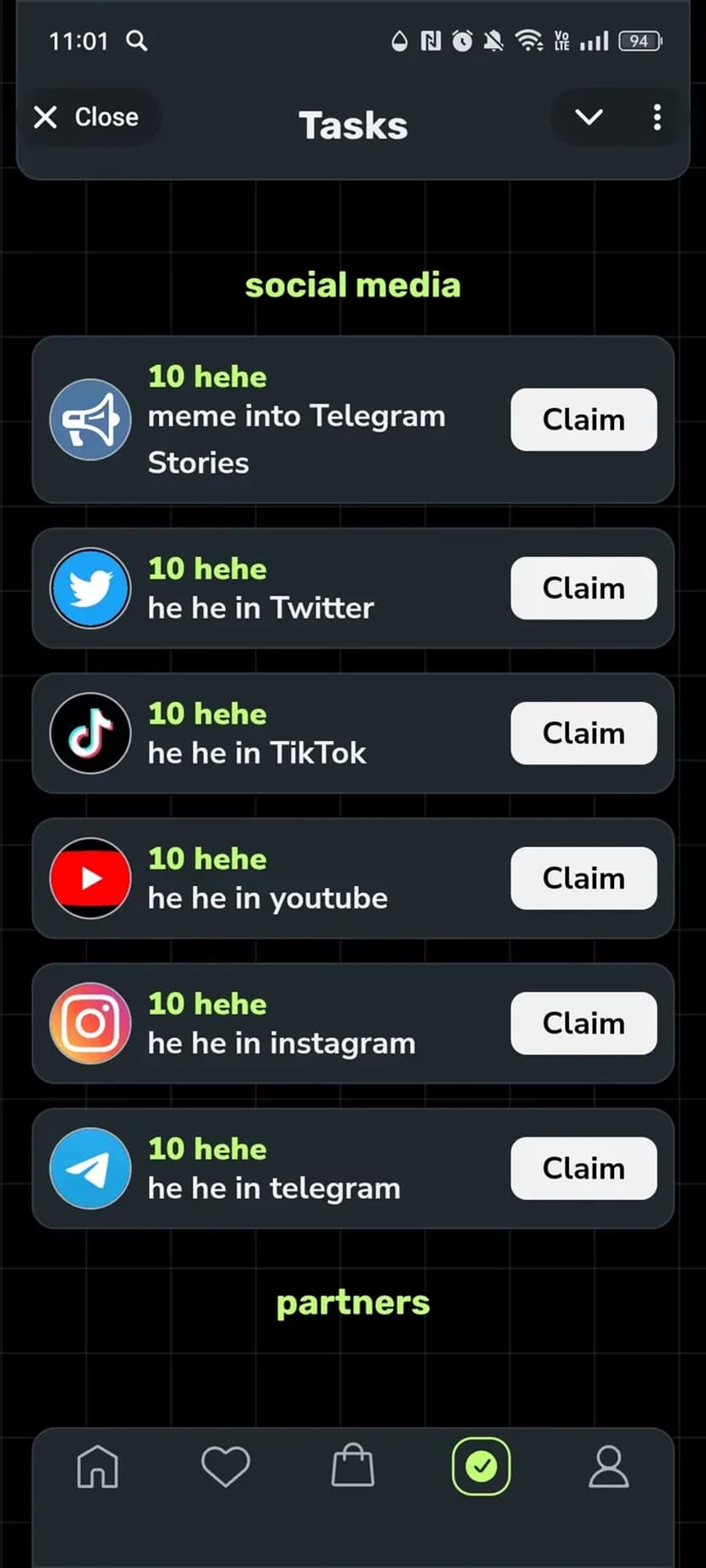Image resolution: width=706 pixels, height=1568 pixels.
Task: Claim the Twitter task reward
Action: pos(583,588)
